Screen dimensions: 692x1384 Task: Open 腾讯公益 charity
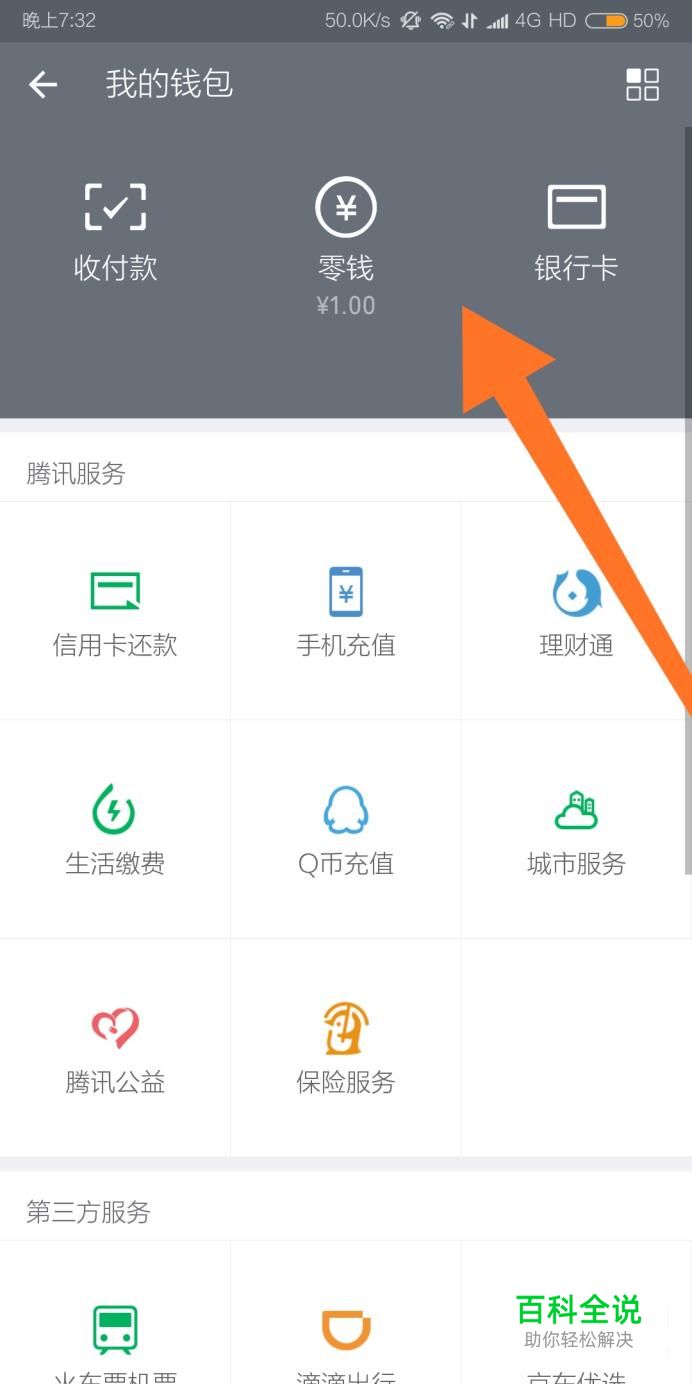[115, 1048]
